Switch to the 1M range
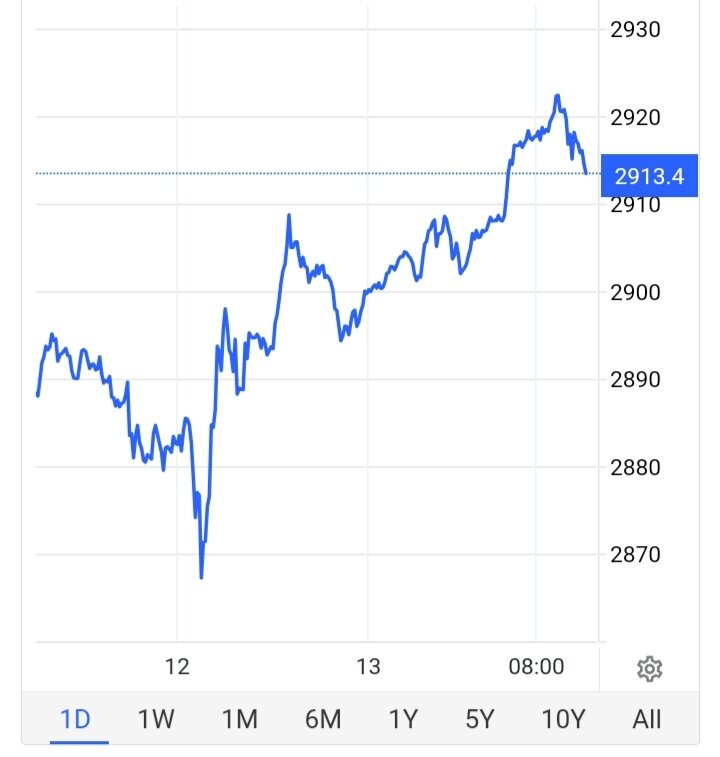Viewport: 720px width, 757px height. [x=240, y=718]
